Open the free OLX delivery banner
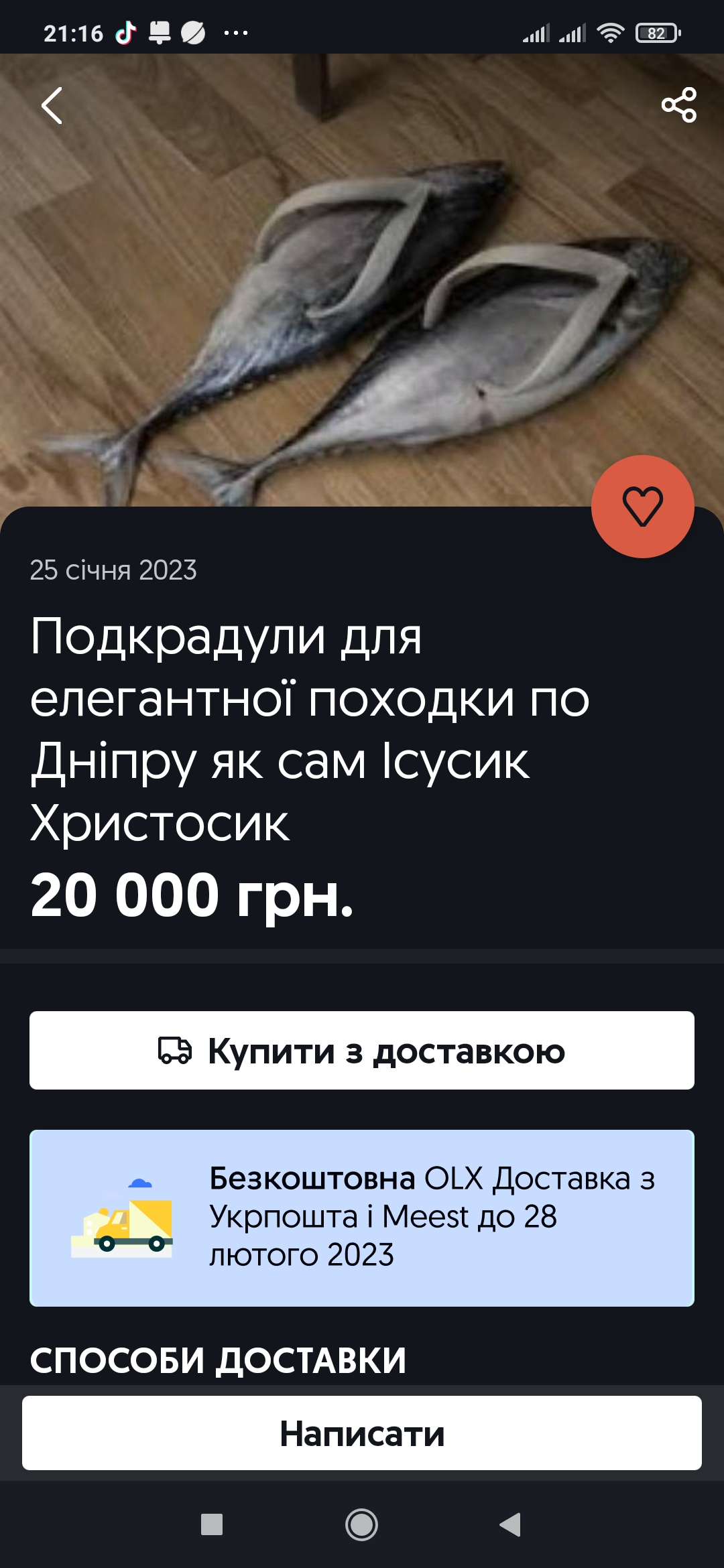This screenshot has width=724, height=1568. coord(362,1218)
